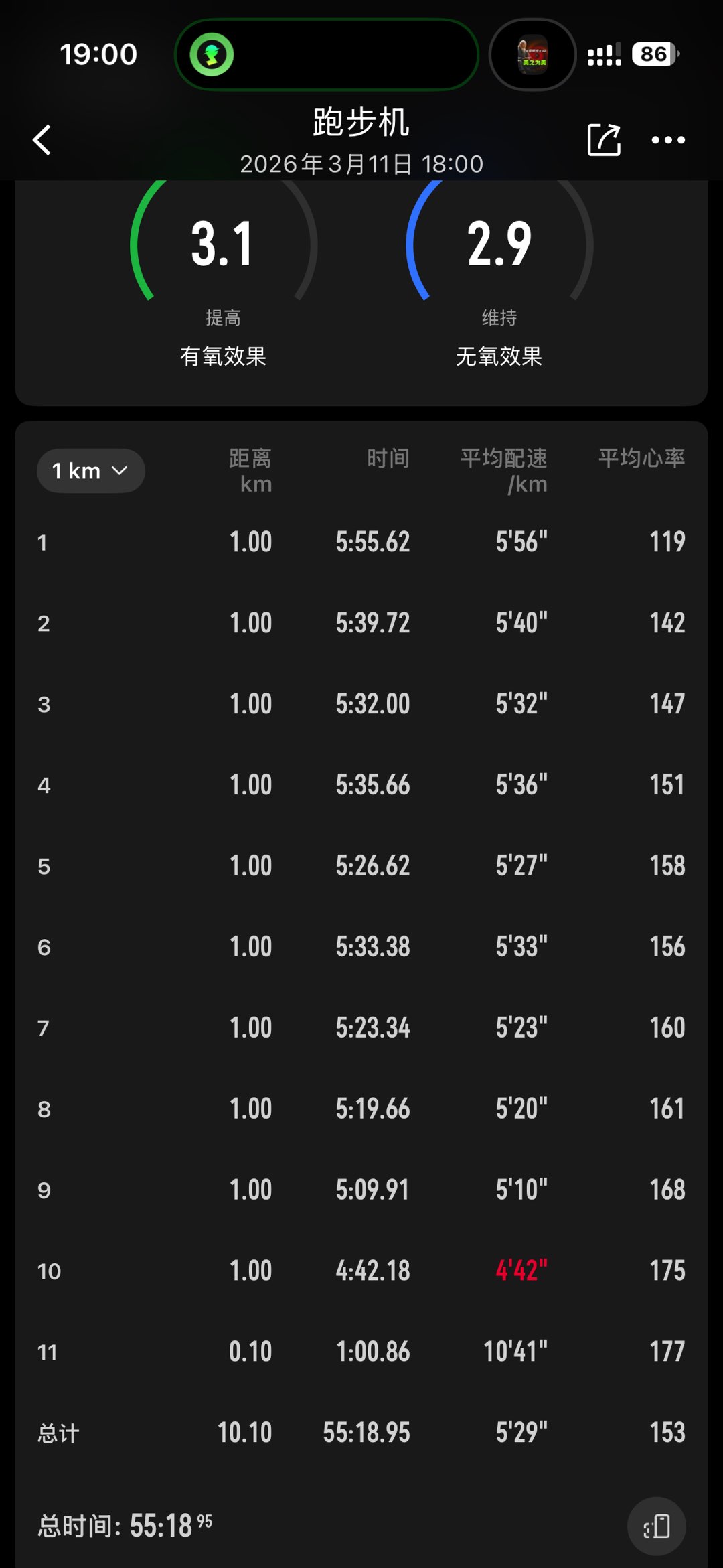
Task: Share this treadmill run
Action: [x=604, y=140]
